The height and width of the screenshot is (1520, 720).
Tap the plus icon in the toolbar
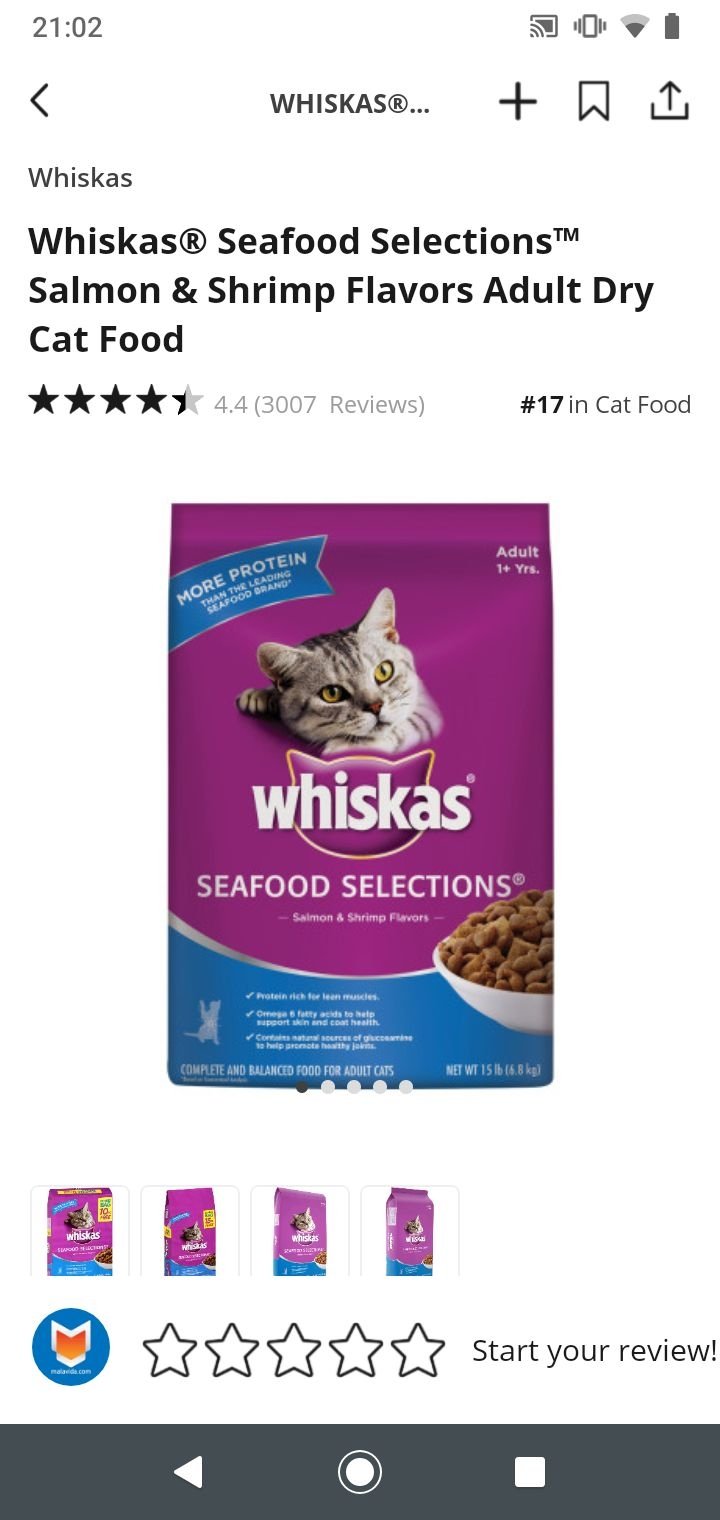coord(518,101)
